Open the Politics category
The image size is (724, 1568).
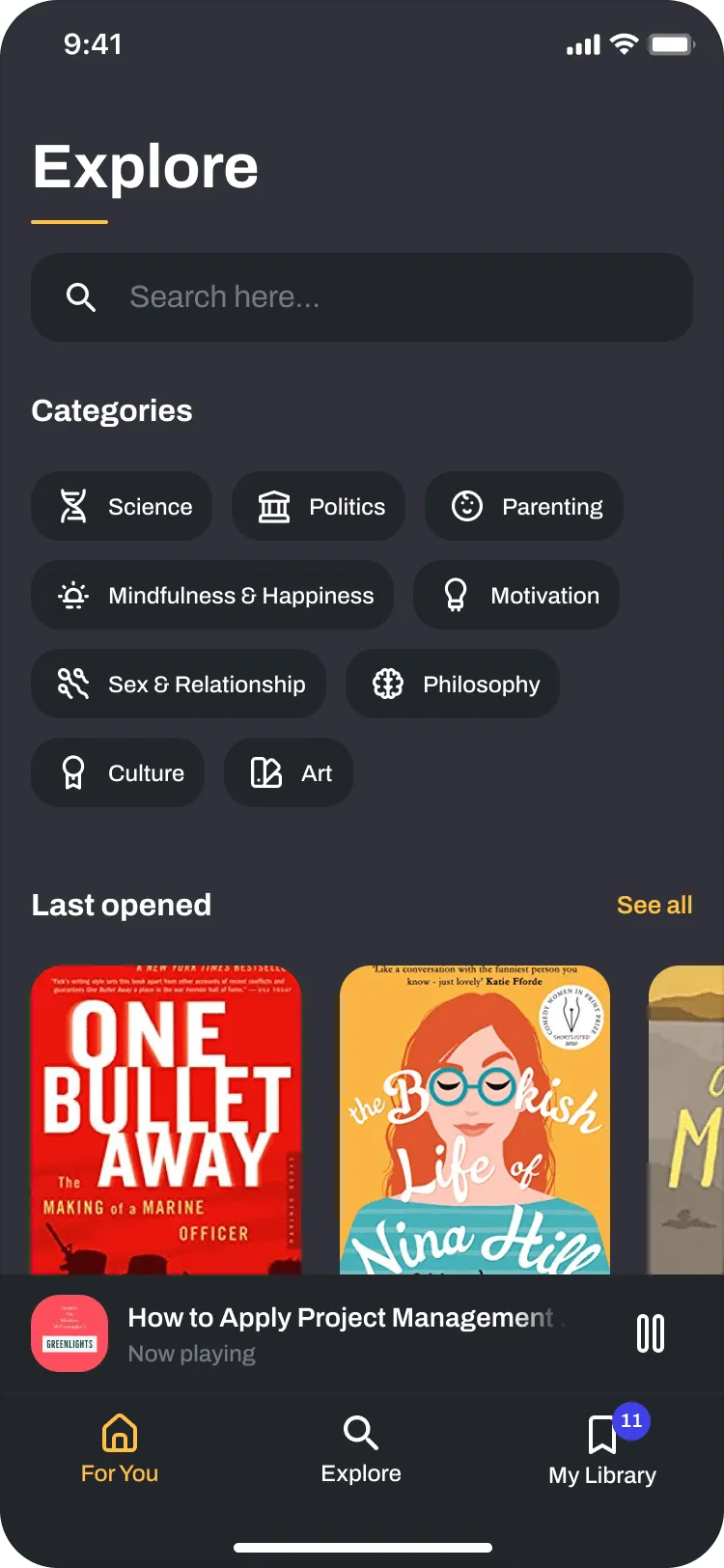pos(319,507)
